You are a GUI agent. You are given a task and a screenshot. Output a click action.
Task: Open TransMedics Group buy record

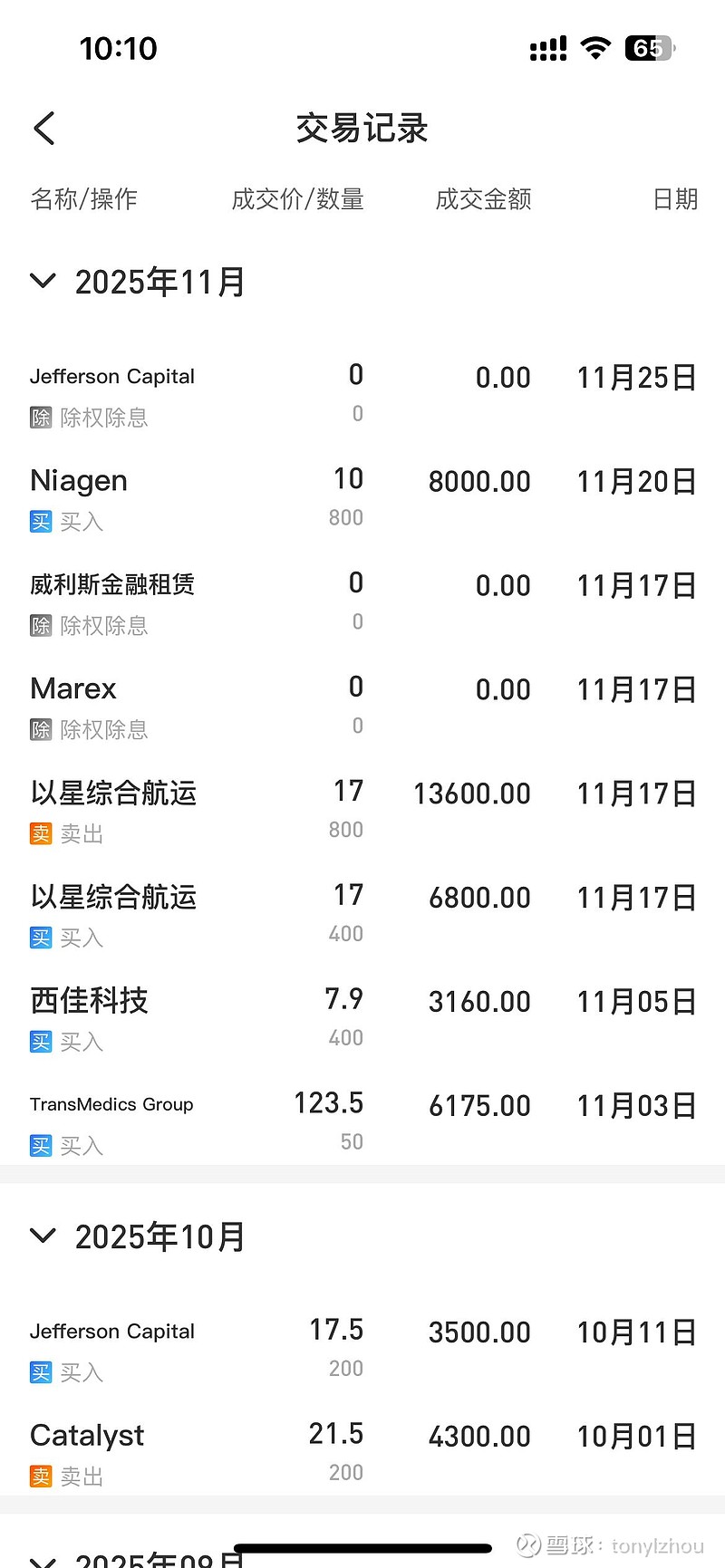(x=362, y=1123)
